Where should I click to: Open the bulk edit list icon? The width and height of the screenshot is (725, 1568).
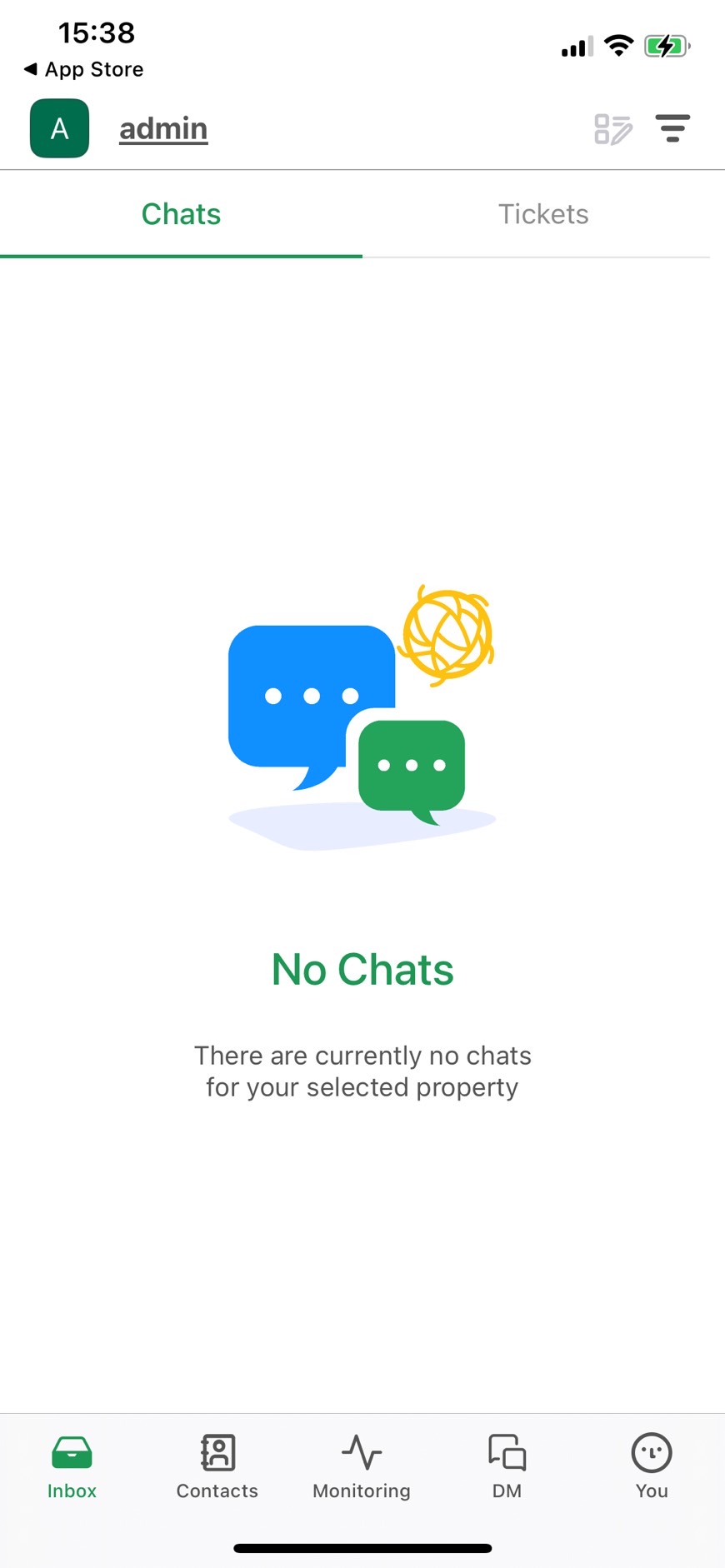(612, 129)
